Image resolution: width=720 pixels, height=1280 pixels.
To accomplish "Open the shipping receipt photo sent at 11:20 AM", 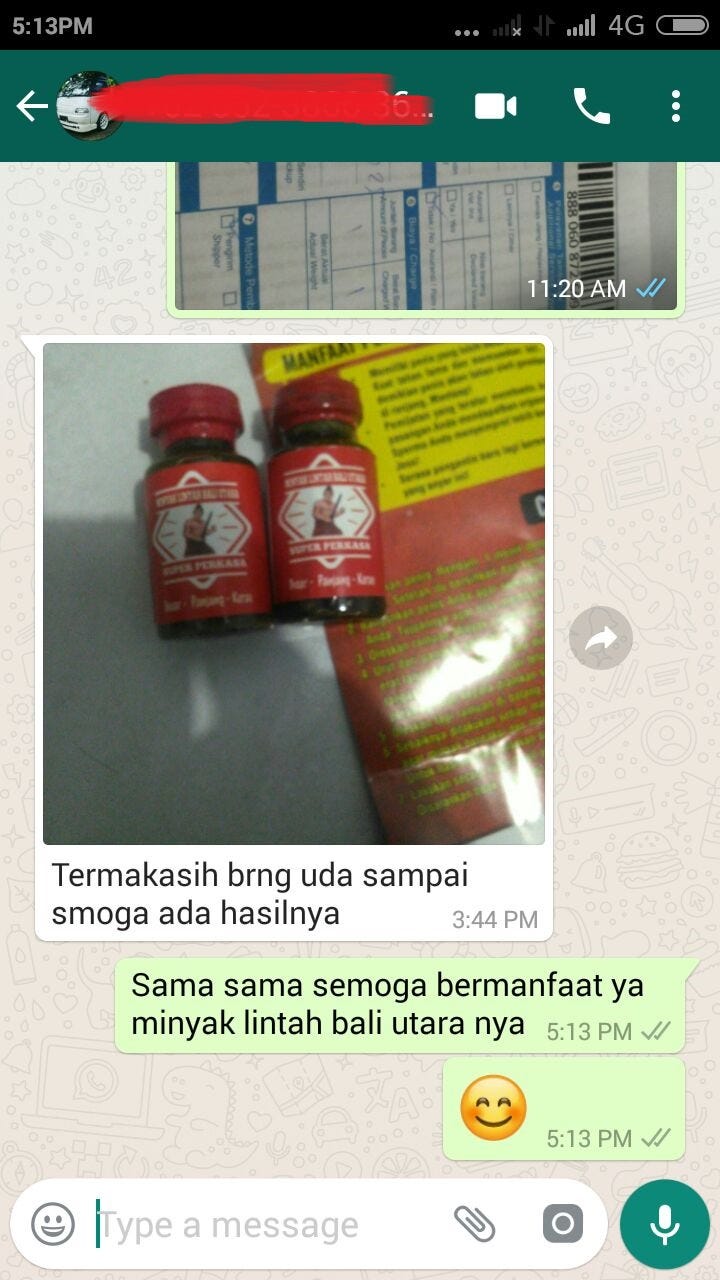I will tap(427, 236).
